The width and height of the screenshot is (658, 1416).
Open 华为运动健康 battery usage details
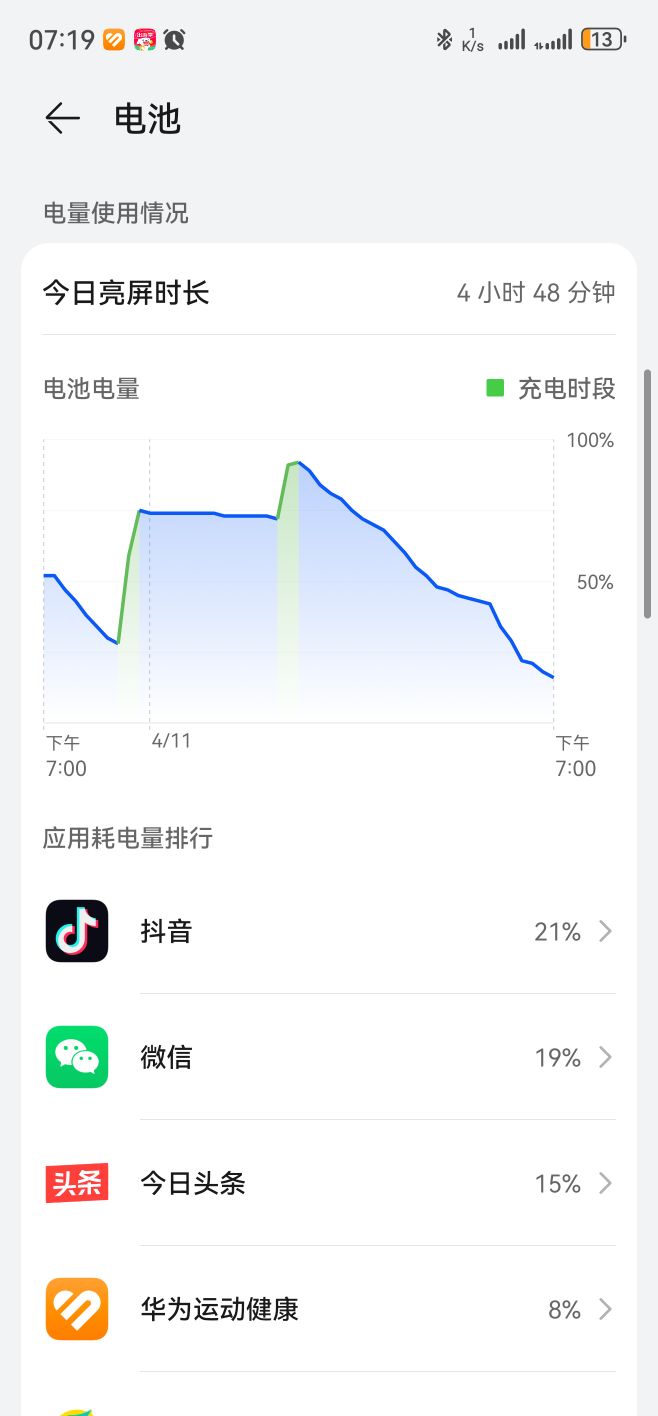[x=329, y=1309]
